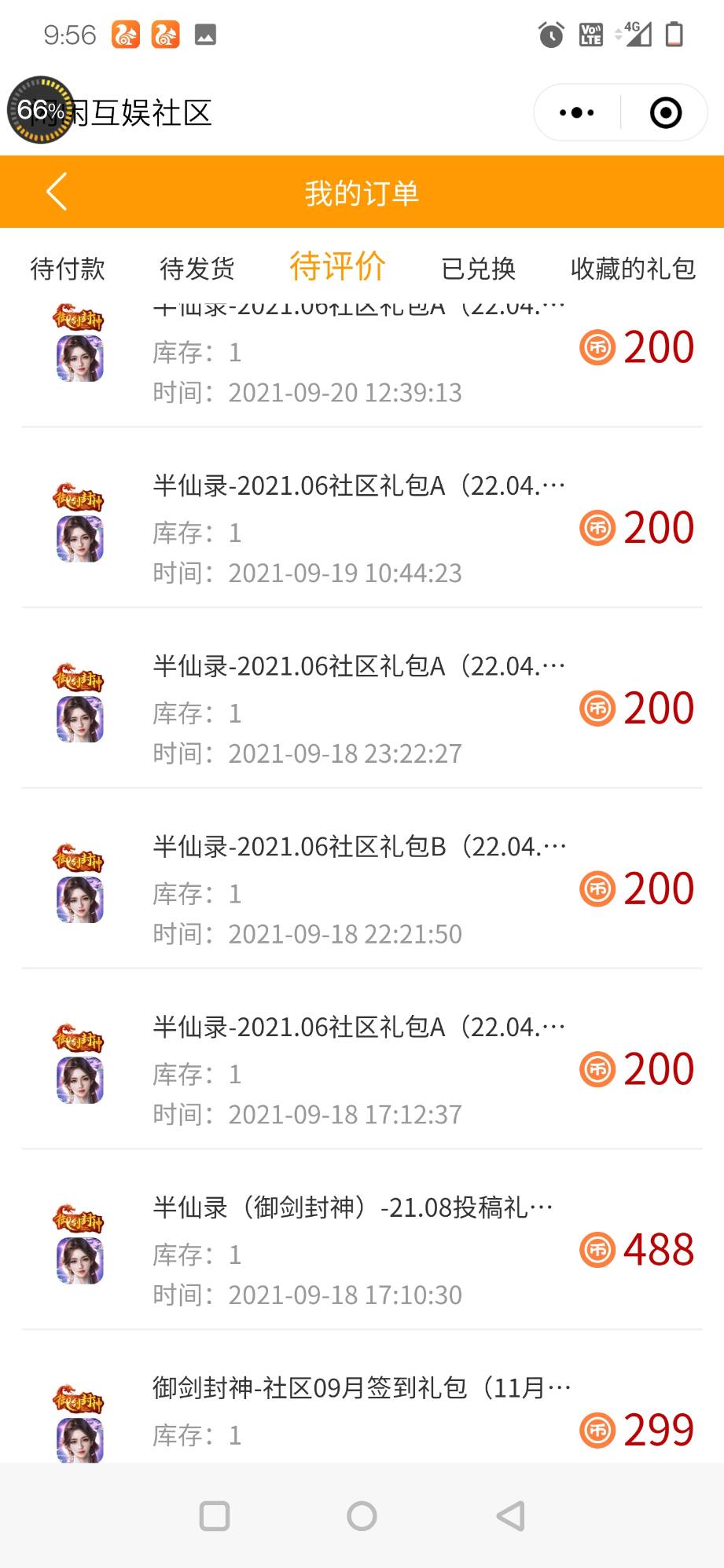Open recent apps from navigation bar

click(x=215, y=1515)
